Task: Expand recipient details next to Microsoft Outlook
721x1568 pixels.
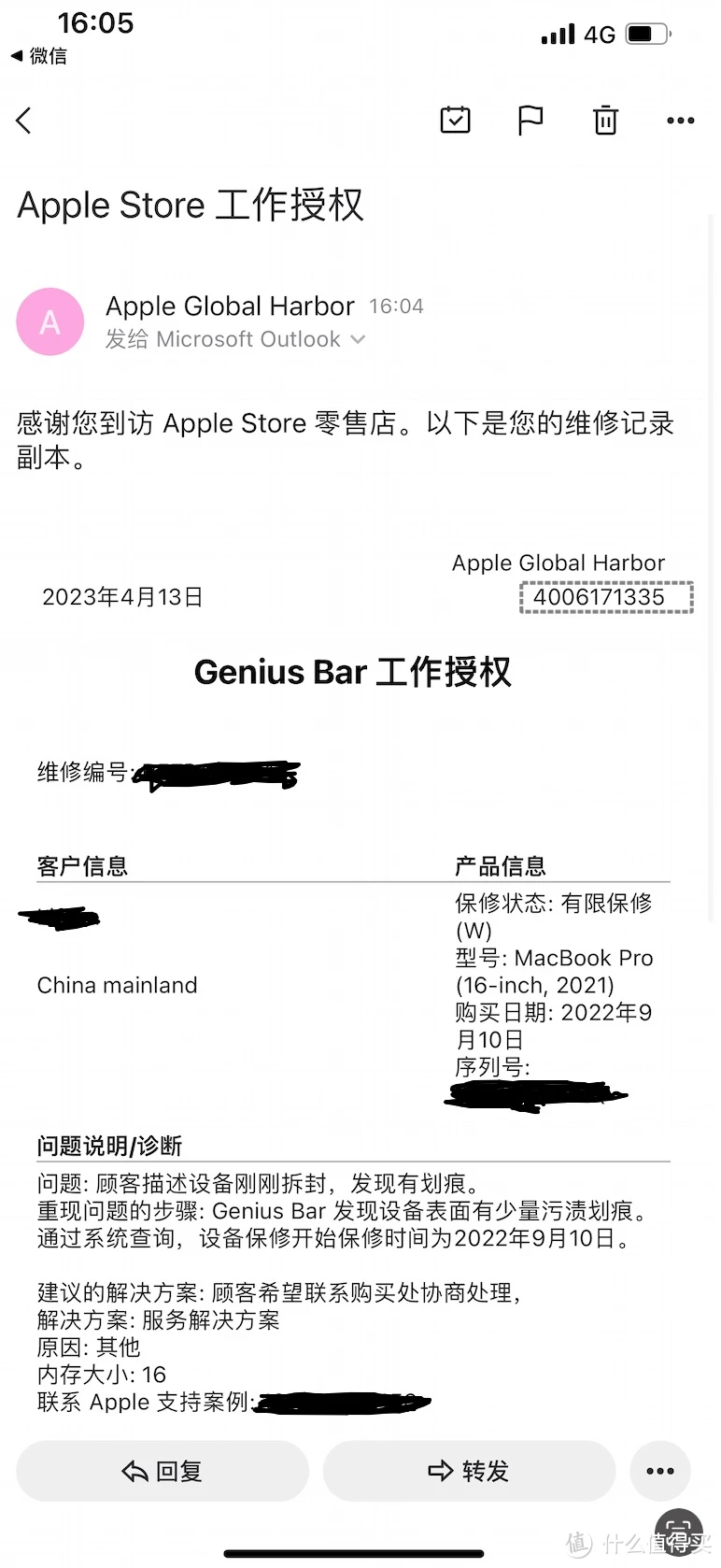Action: coord(358,340)
